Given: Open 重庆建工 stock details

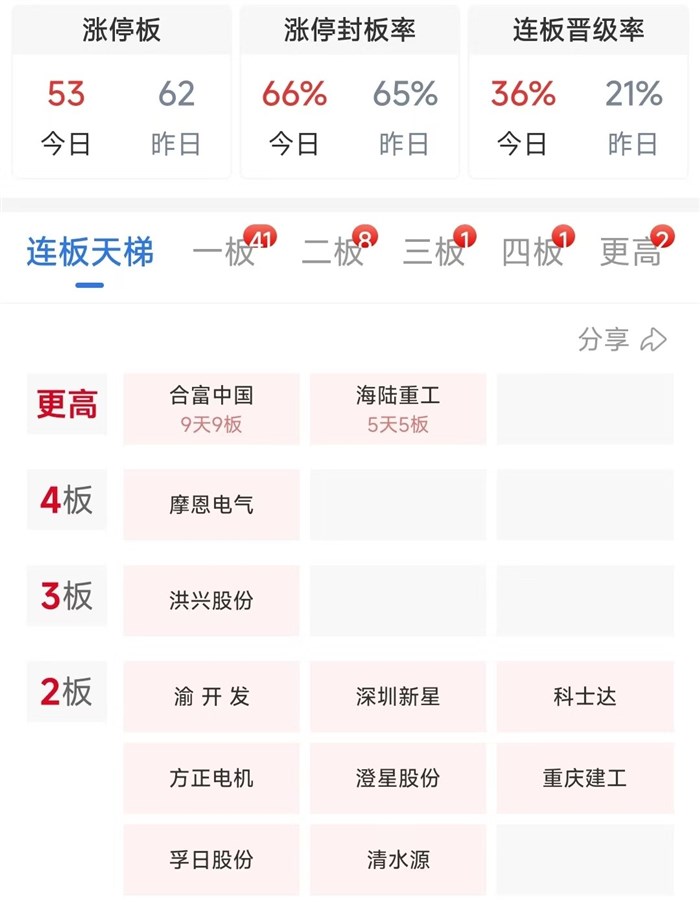Looking at the screenshot, I should click(x=585, y=778).
